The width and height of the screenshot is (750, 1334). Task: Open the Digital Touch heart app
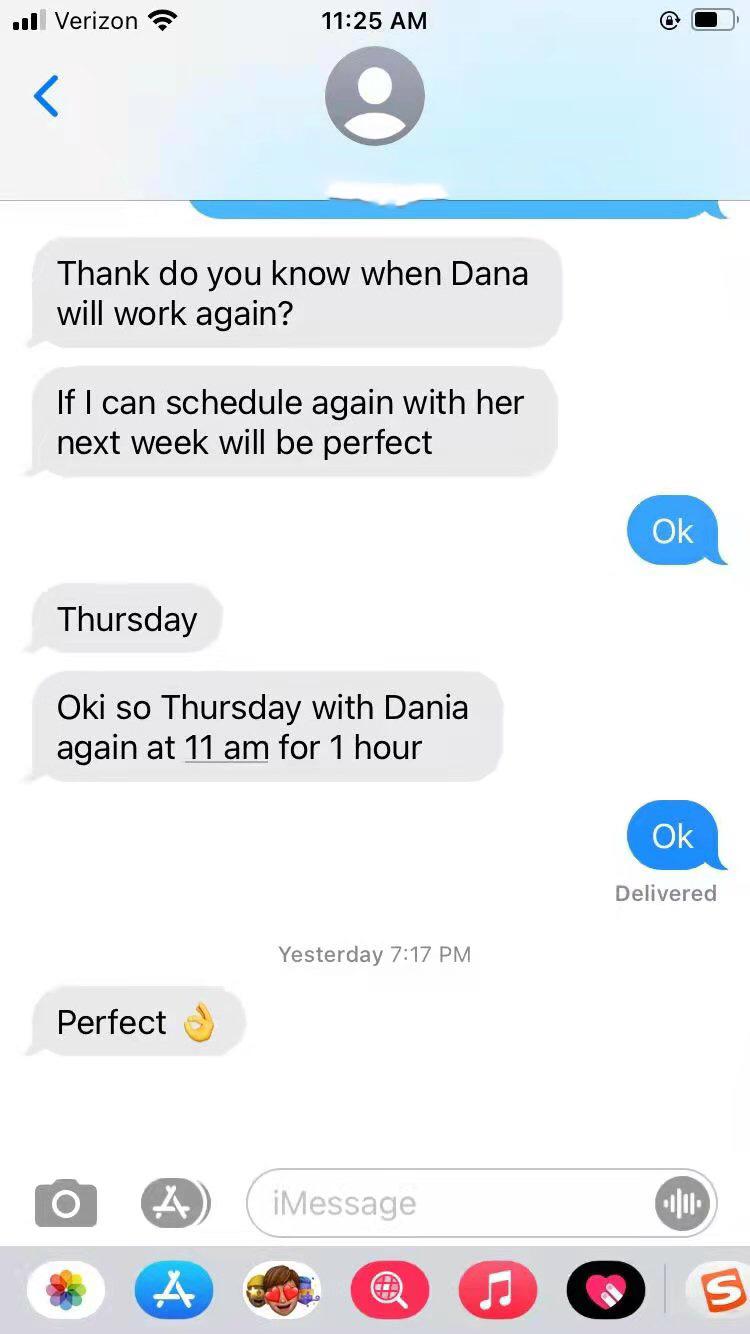[605, 1291]
